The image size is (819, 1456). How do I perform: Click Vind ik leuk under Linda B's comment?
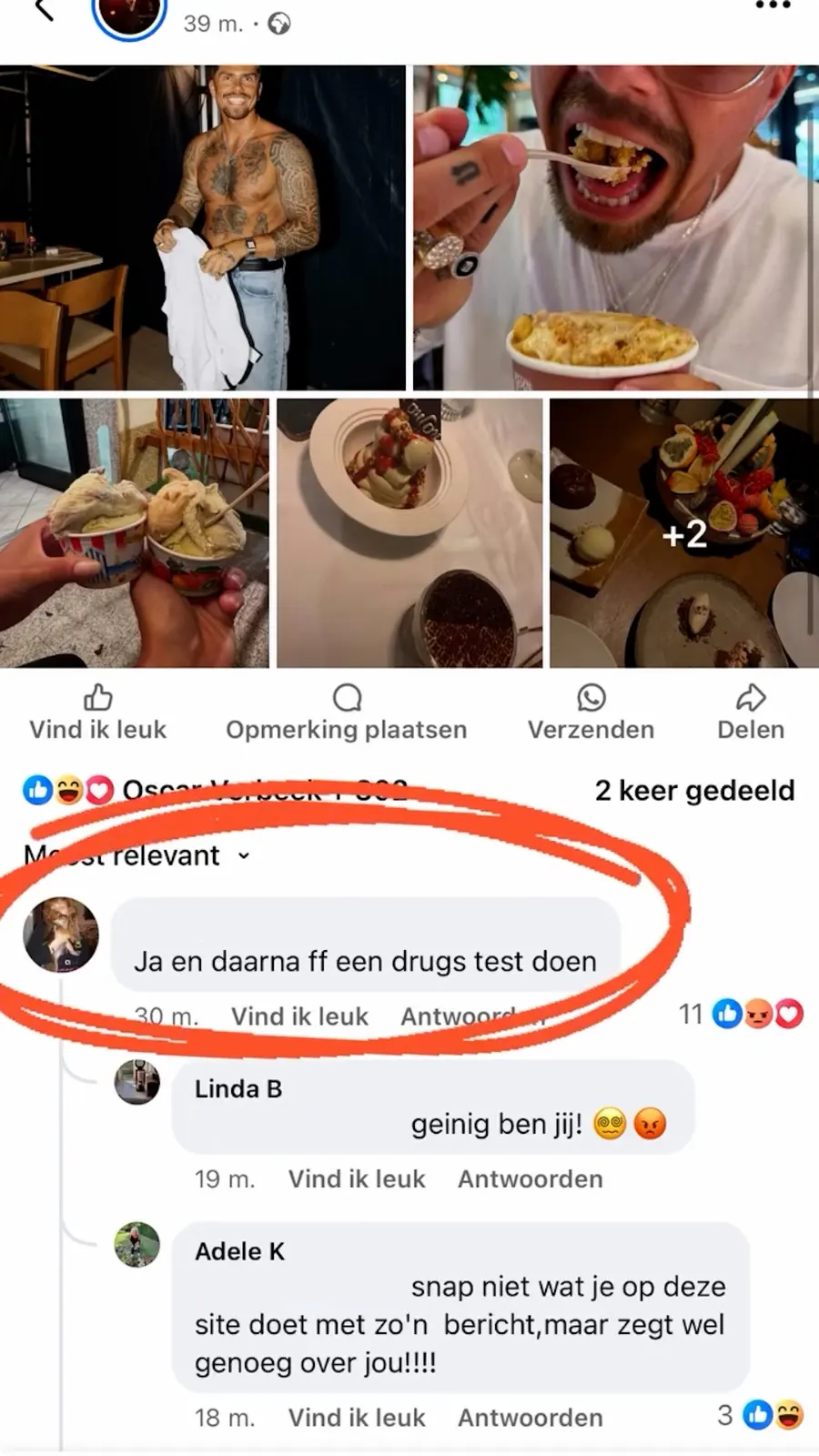pos(357,1178)
